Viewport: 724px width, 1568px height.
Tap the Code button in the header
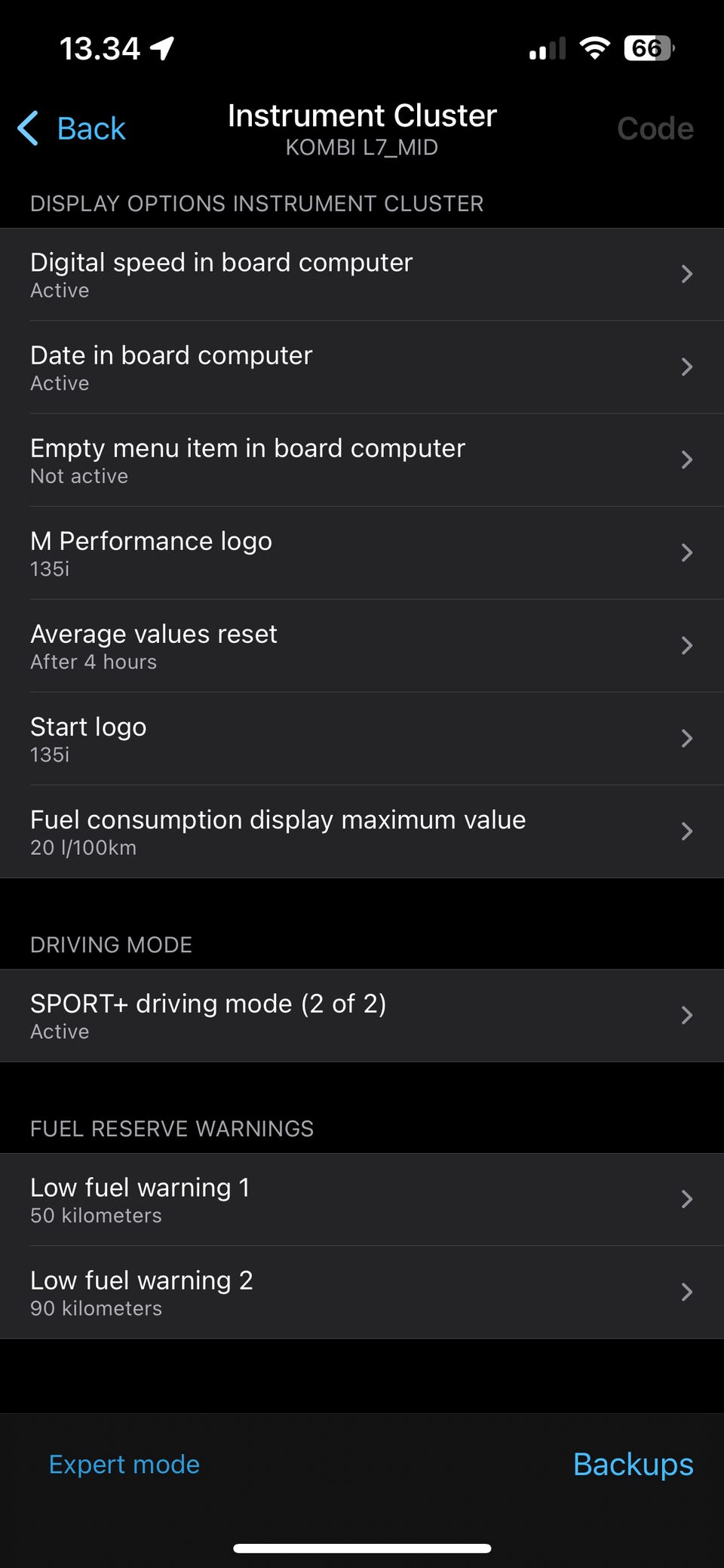point(655,128)
